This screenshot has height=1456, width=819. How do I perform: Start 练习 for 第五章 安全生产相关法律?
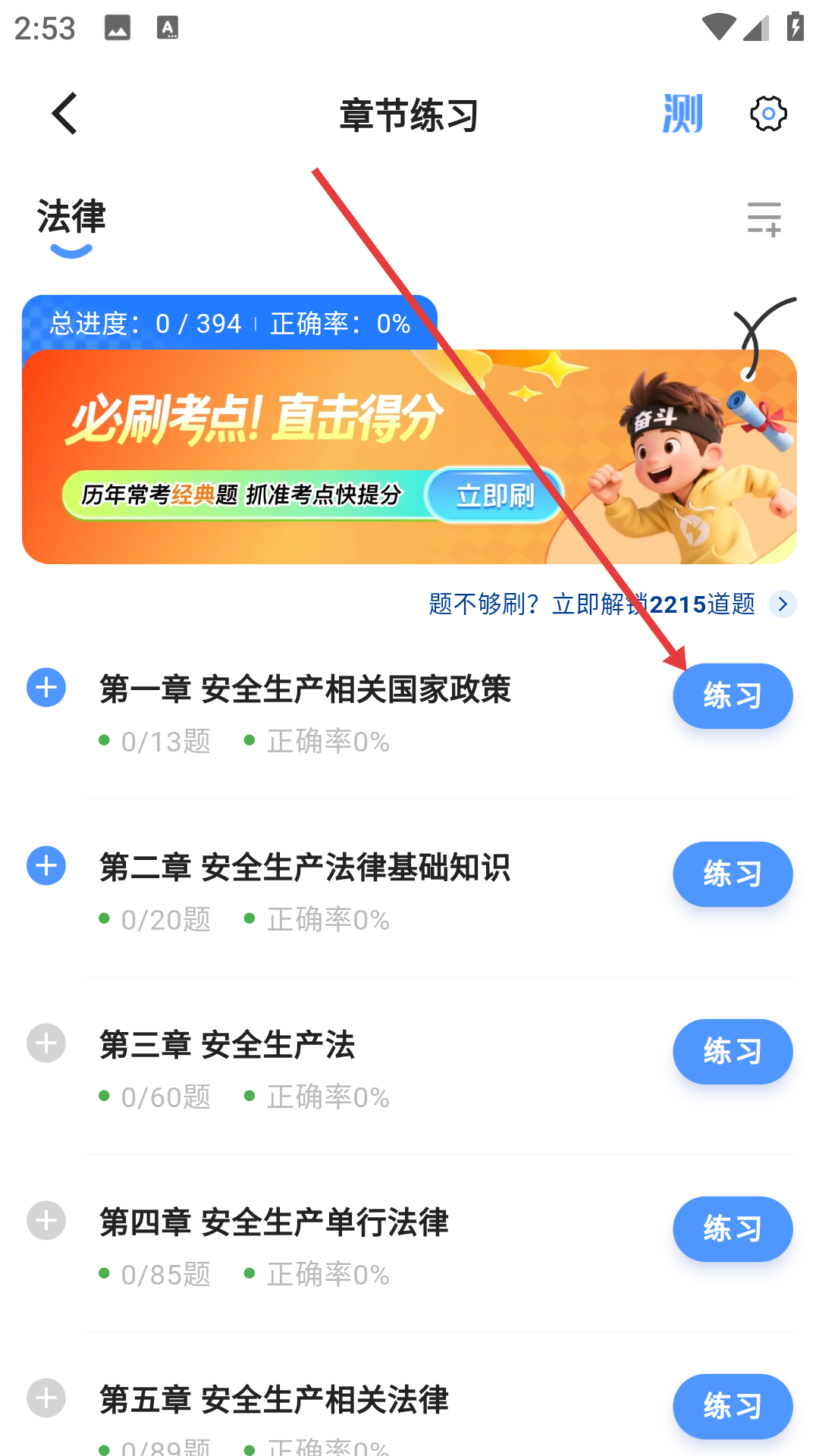tap(732, 1407)
